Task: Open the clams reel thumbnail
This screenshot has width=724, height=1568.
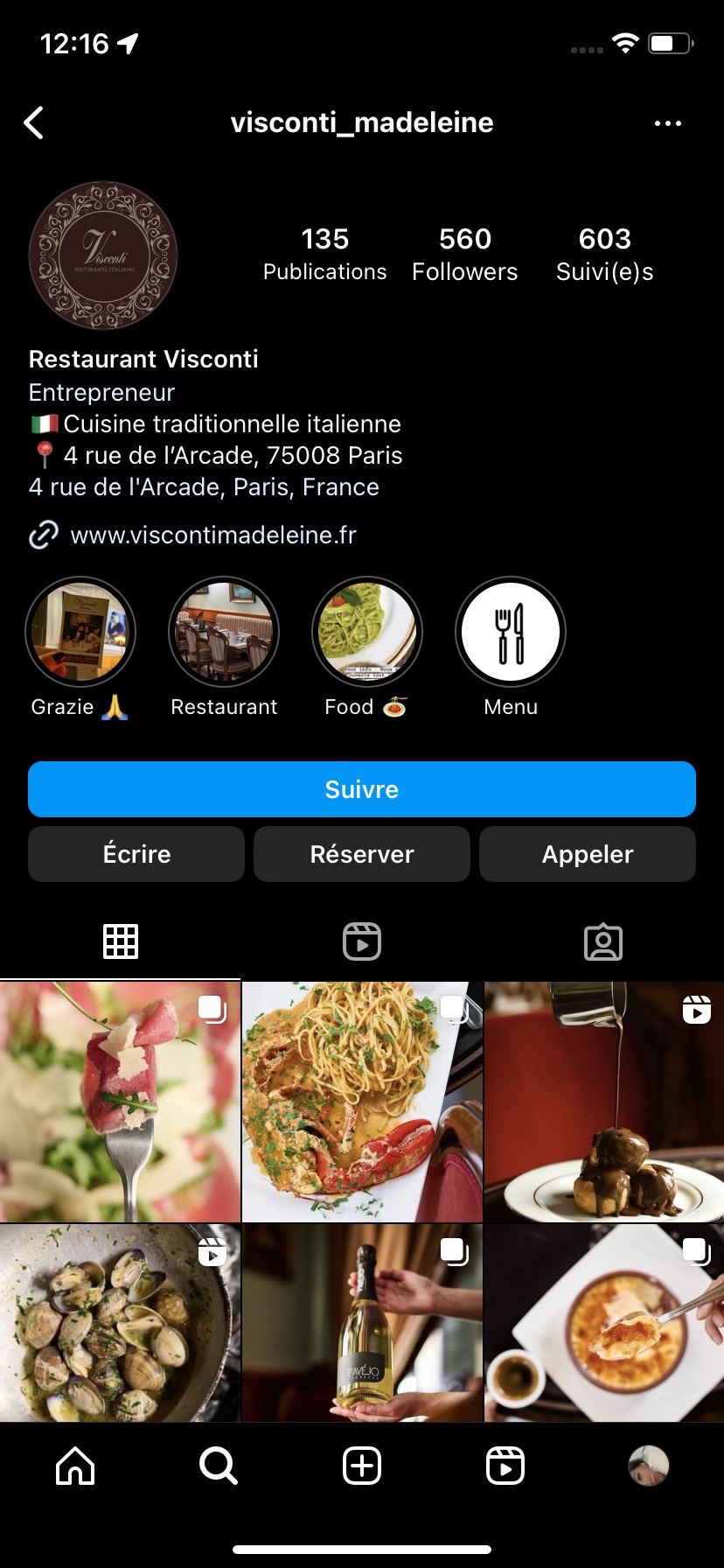Action: [x=120, y=1322]
